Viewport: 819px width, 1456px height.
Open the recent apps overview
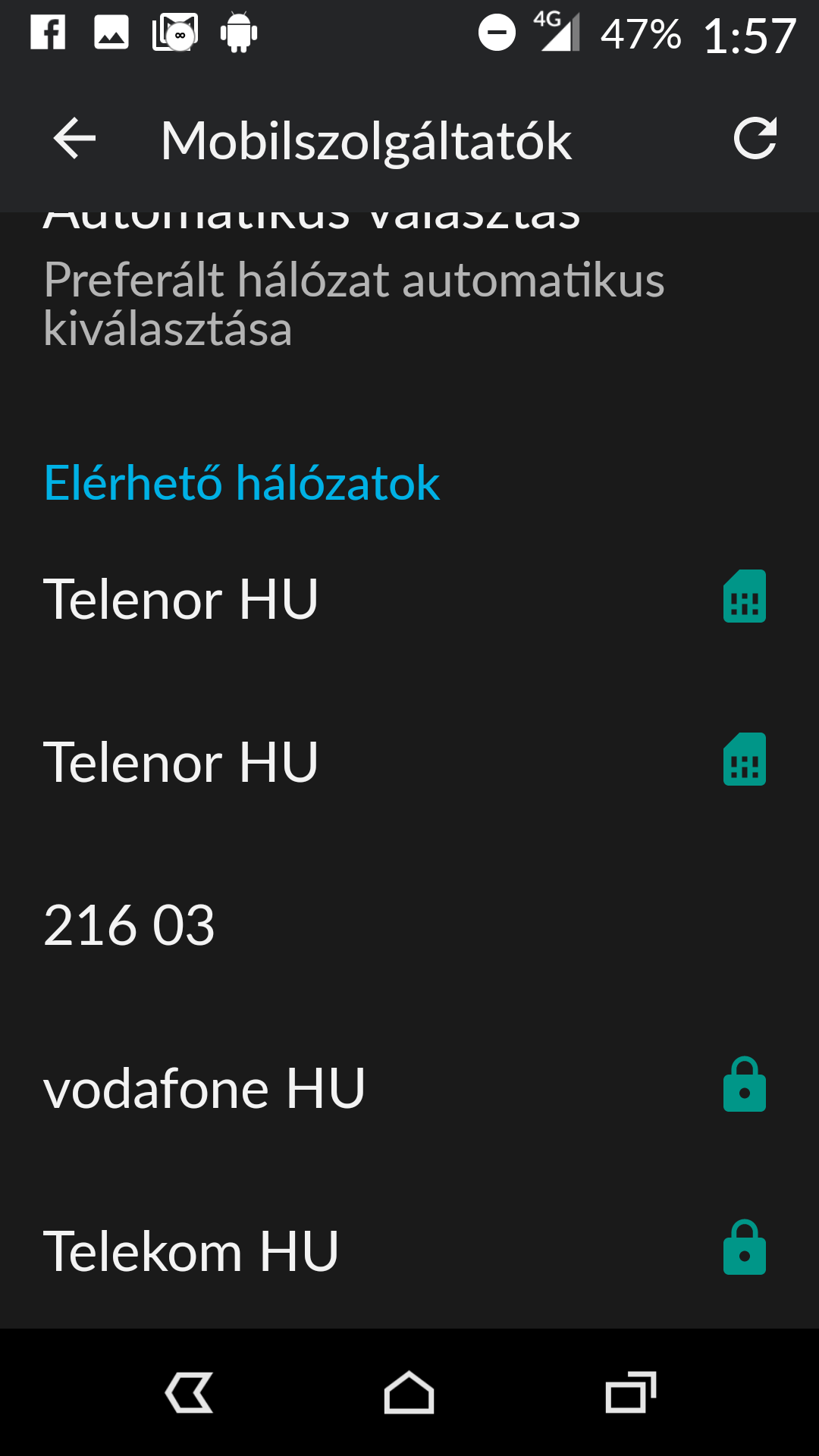tap(630, 1392)
